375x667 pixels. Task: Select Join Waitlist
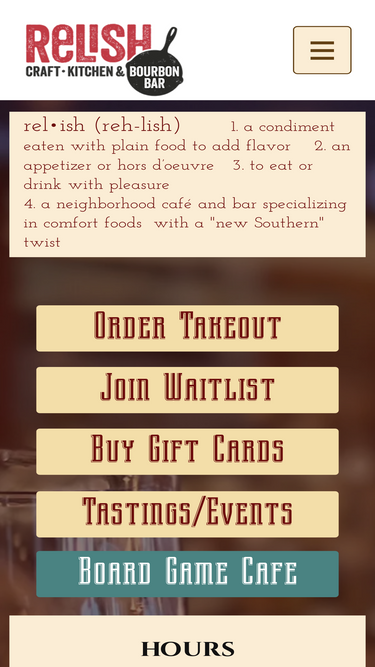tap(188, 390)
